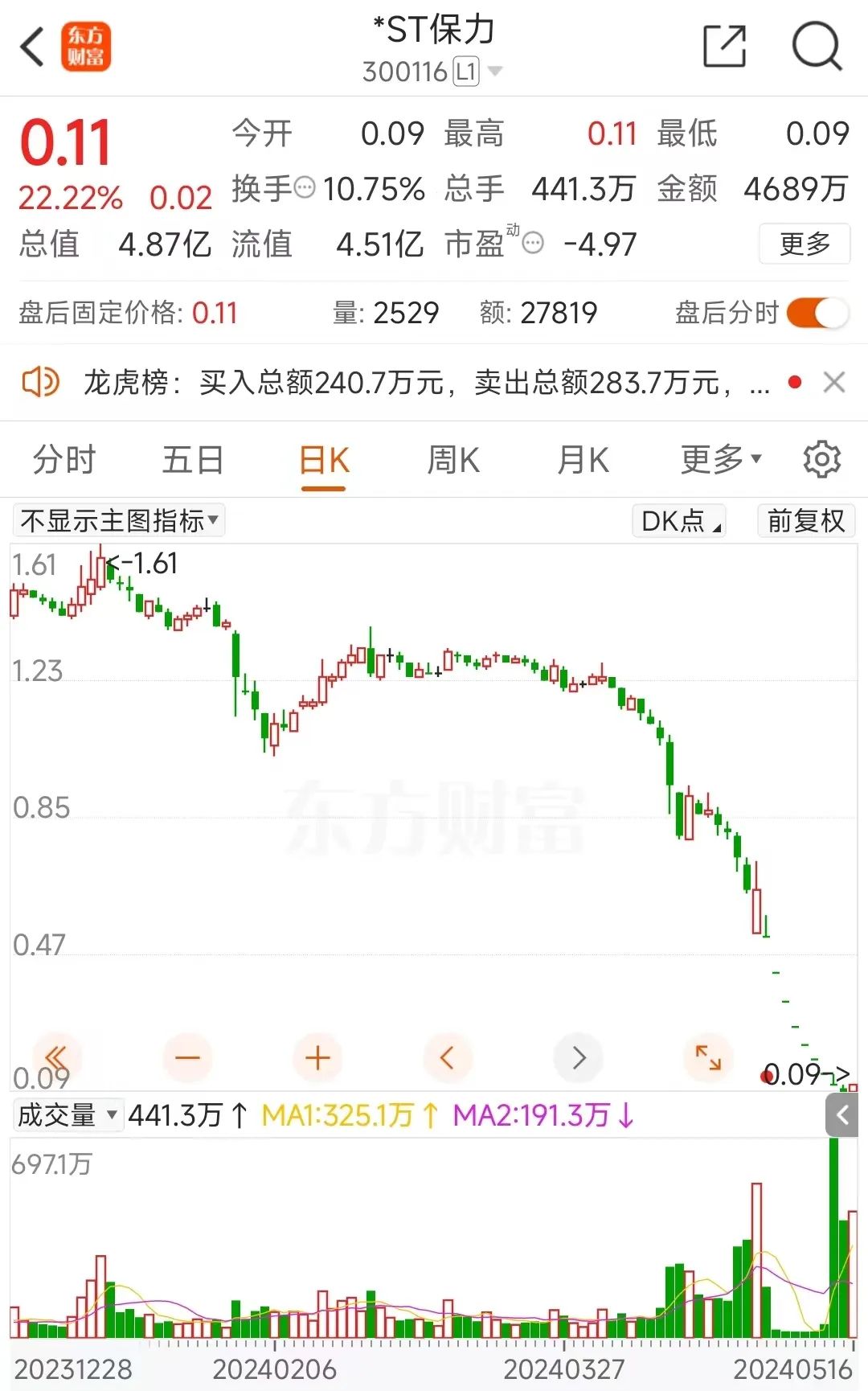Zoom in the chart with plus button

[317, 1058]
